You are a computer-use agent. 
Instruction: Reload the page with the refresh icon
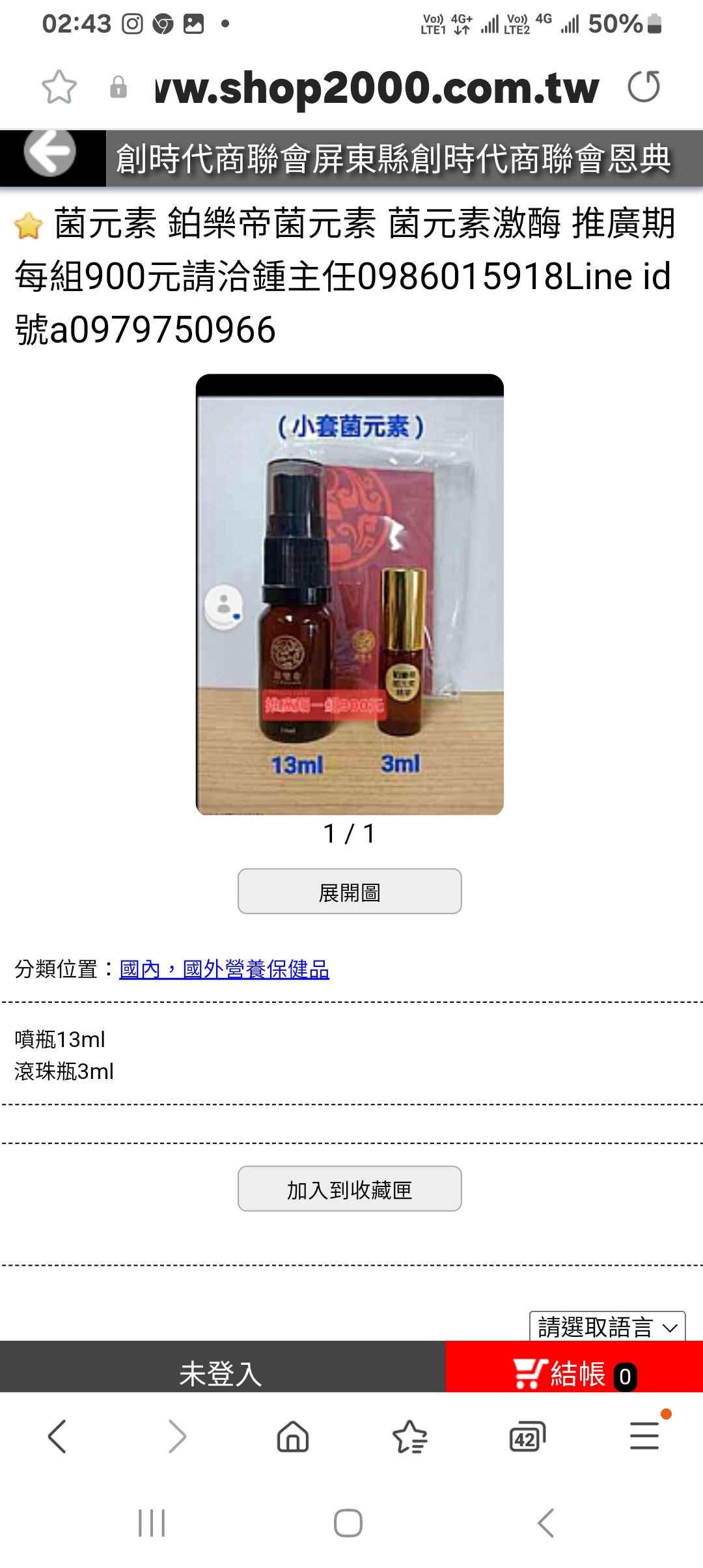(644, 88)
